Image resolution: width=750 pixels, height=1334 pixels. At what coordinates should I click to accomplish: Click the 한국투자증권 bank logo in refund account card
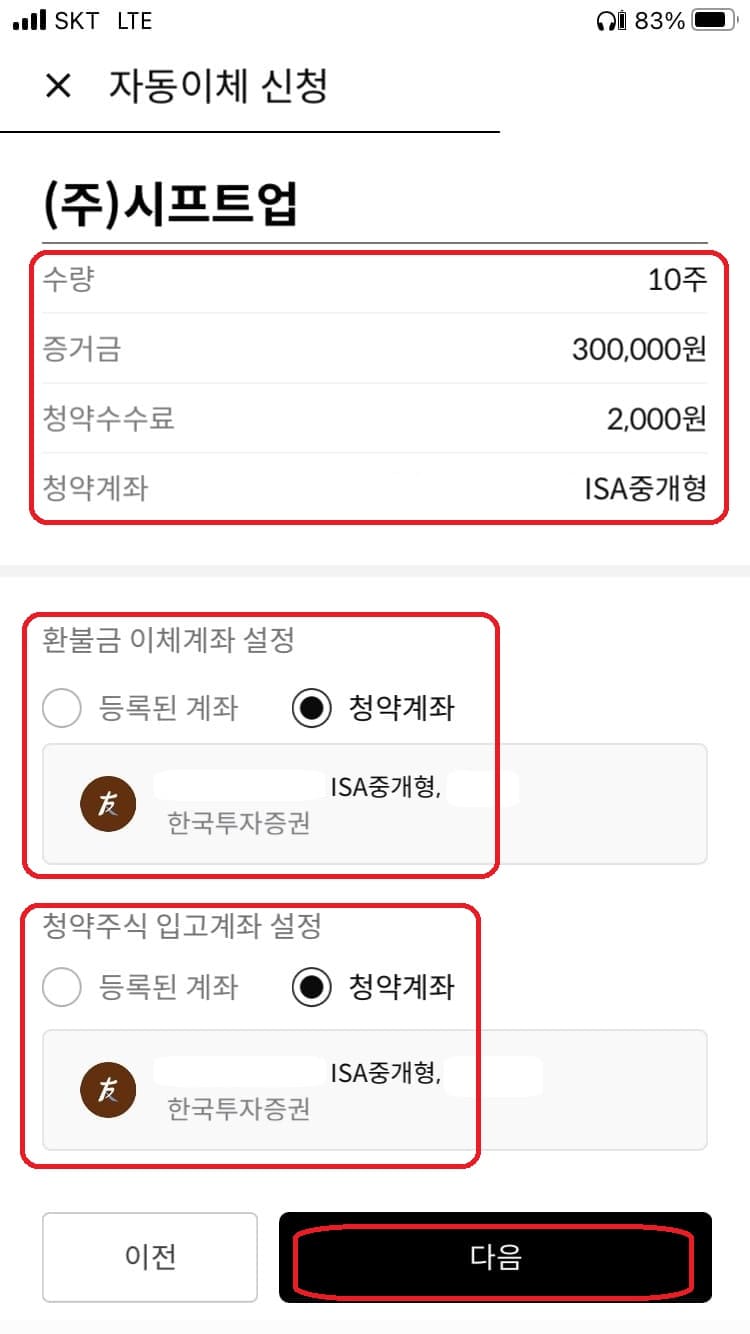pyautogui.click(x=107, y=803)
